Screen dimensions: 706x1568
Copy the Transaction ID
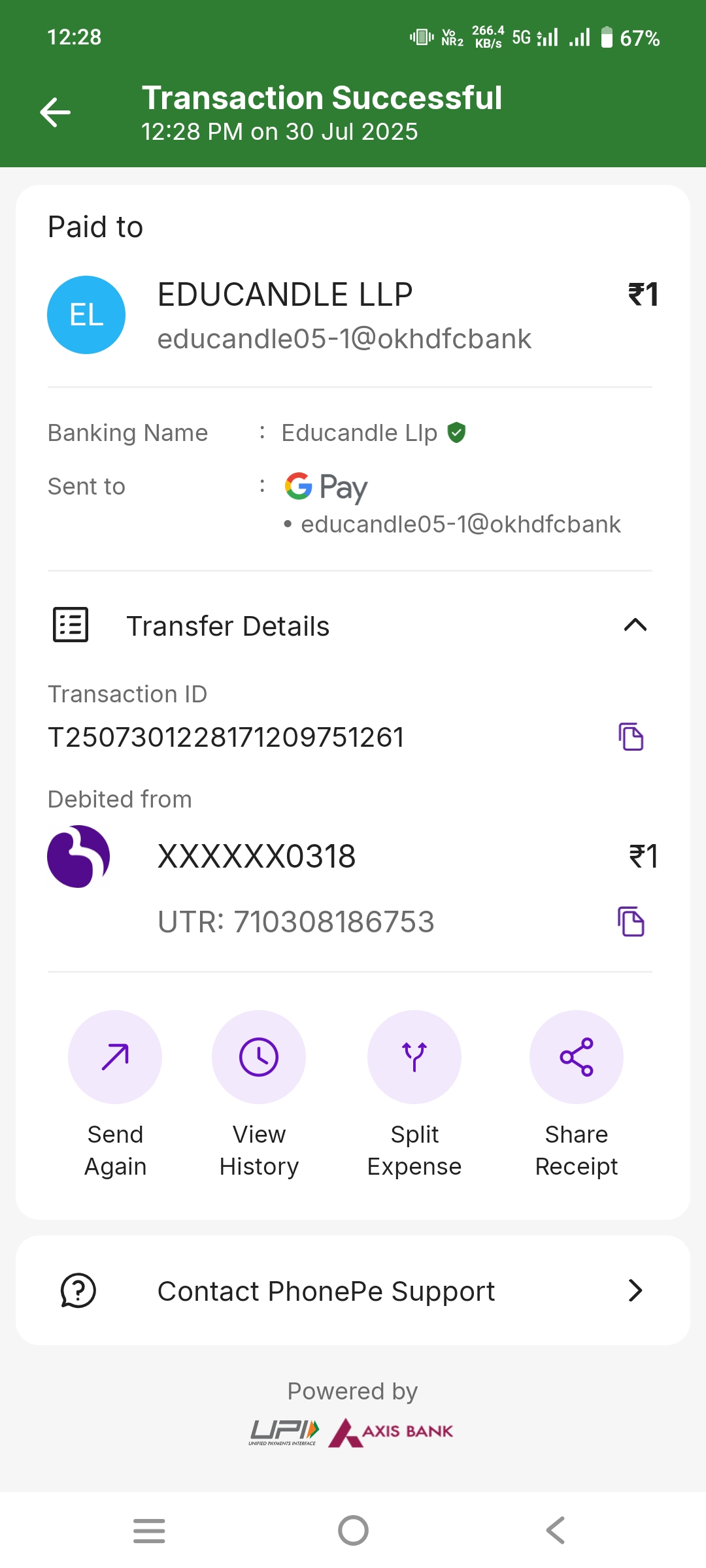[631, 737]
